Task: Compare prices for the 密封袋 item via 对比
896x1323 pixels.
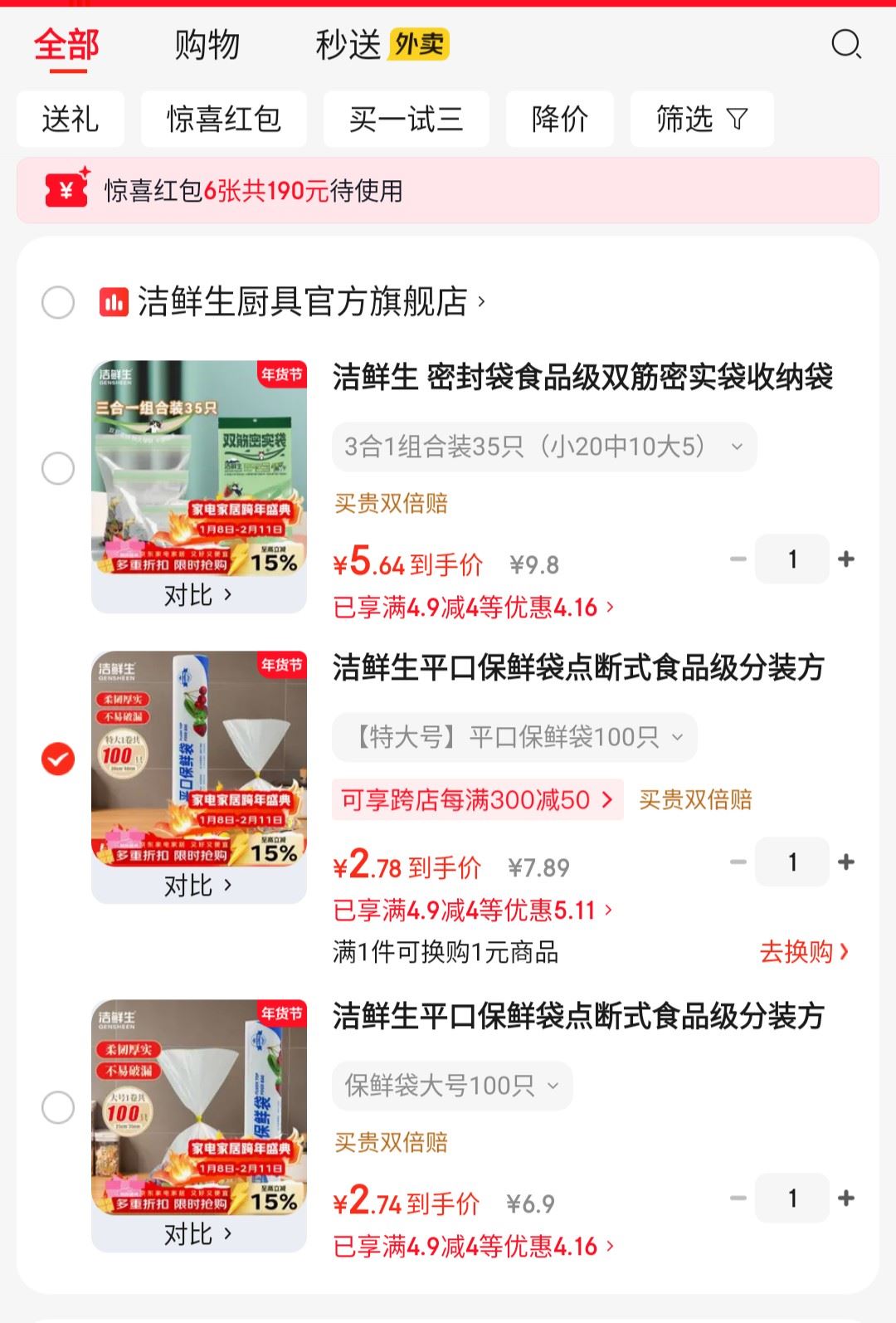Action: [198, 595]
